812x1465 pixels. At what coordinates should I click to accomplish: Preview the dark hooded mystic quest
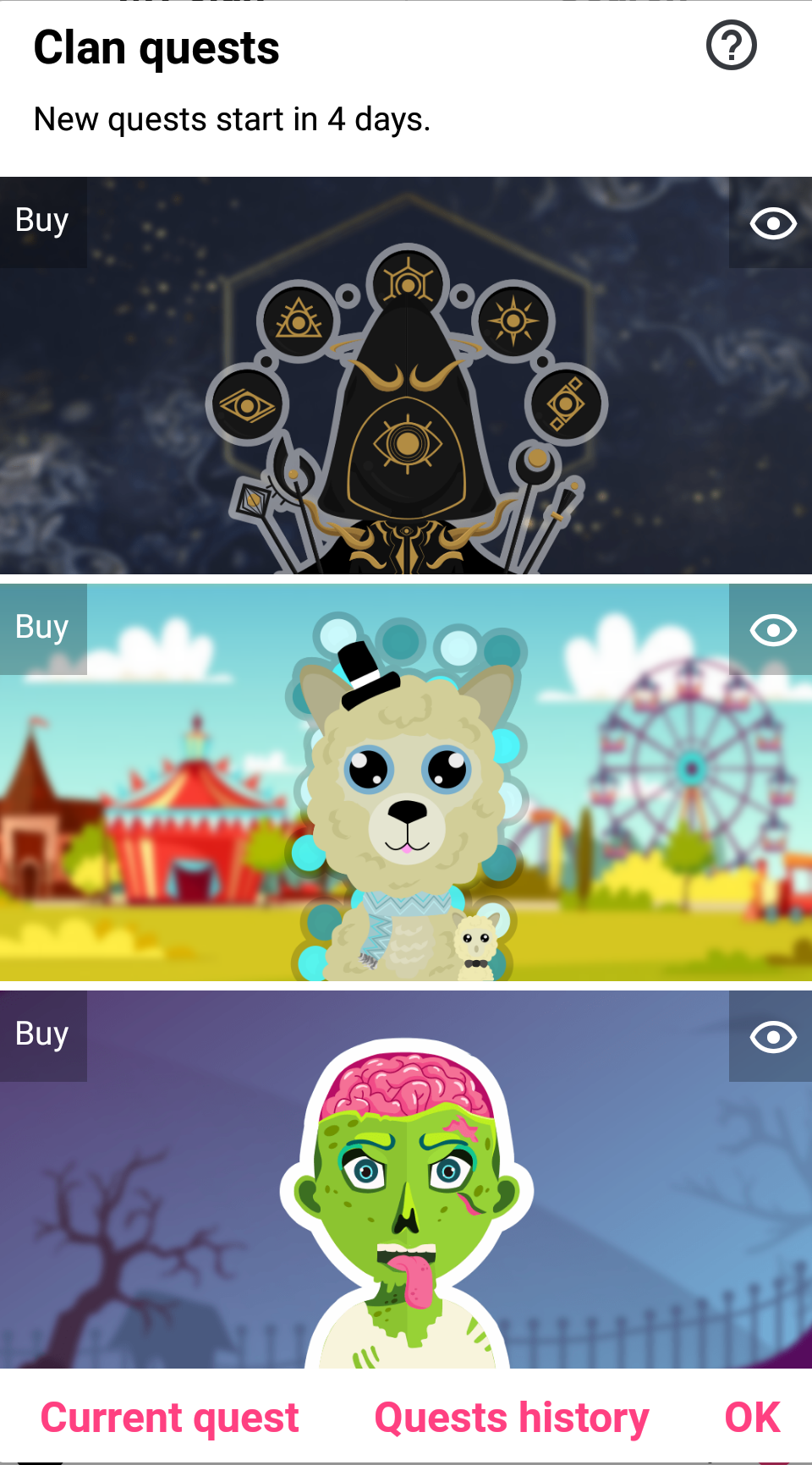tap(772, 223)
